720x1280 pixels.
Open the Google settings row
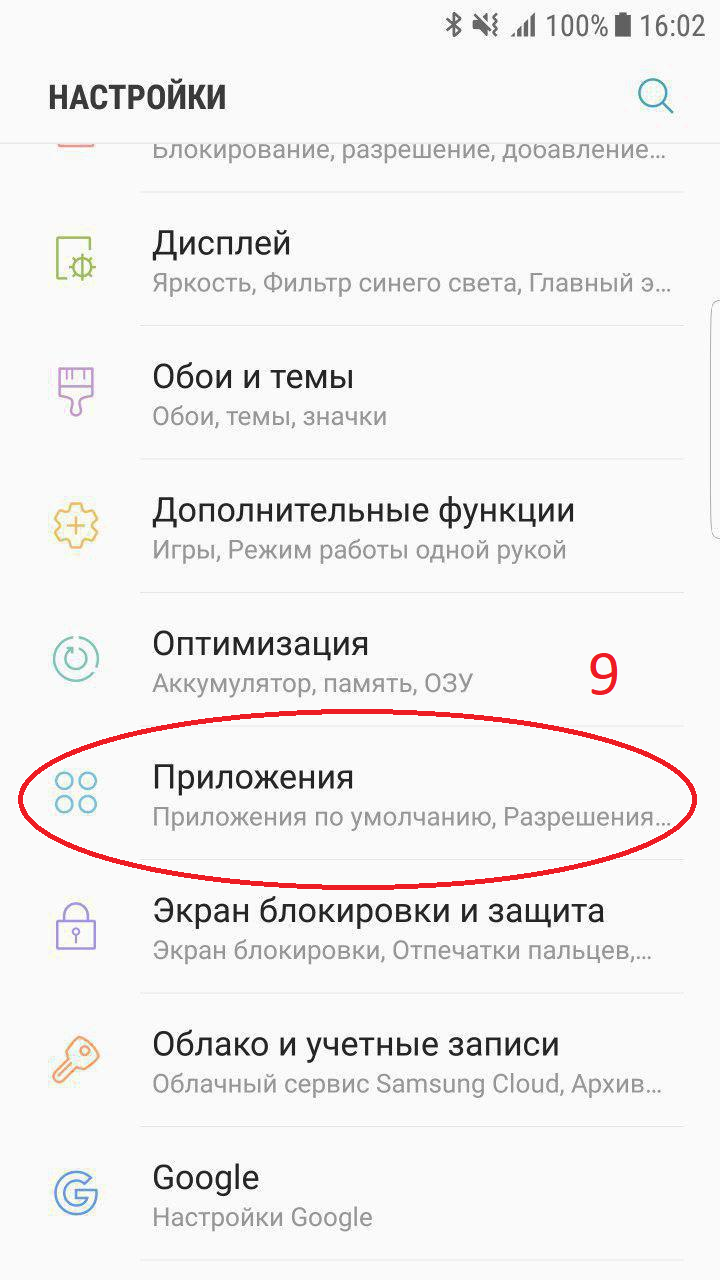[360, 1194]
